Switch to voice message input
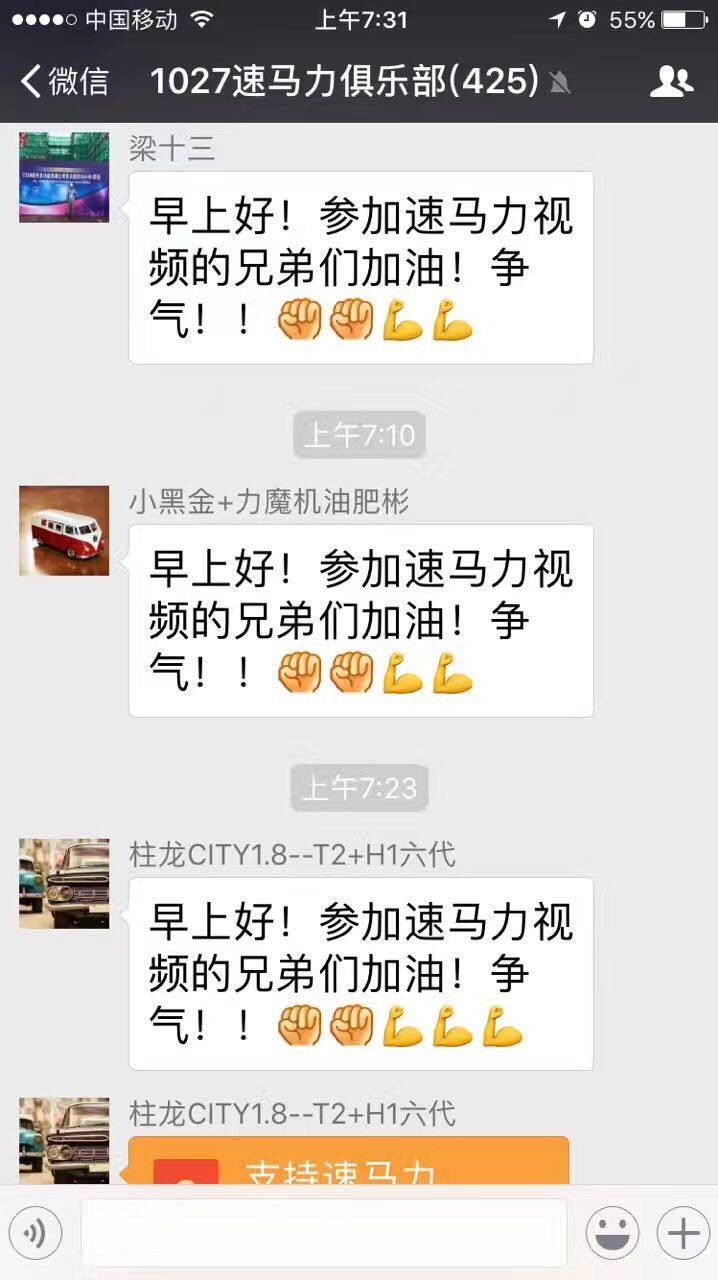Image resolution: width=718 pixels, height=1280 pixels. 35,1234
